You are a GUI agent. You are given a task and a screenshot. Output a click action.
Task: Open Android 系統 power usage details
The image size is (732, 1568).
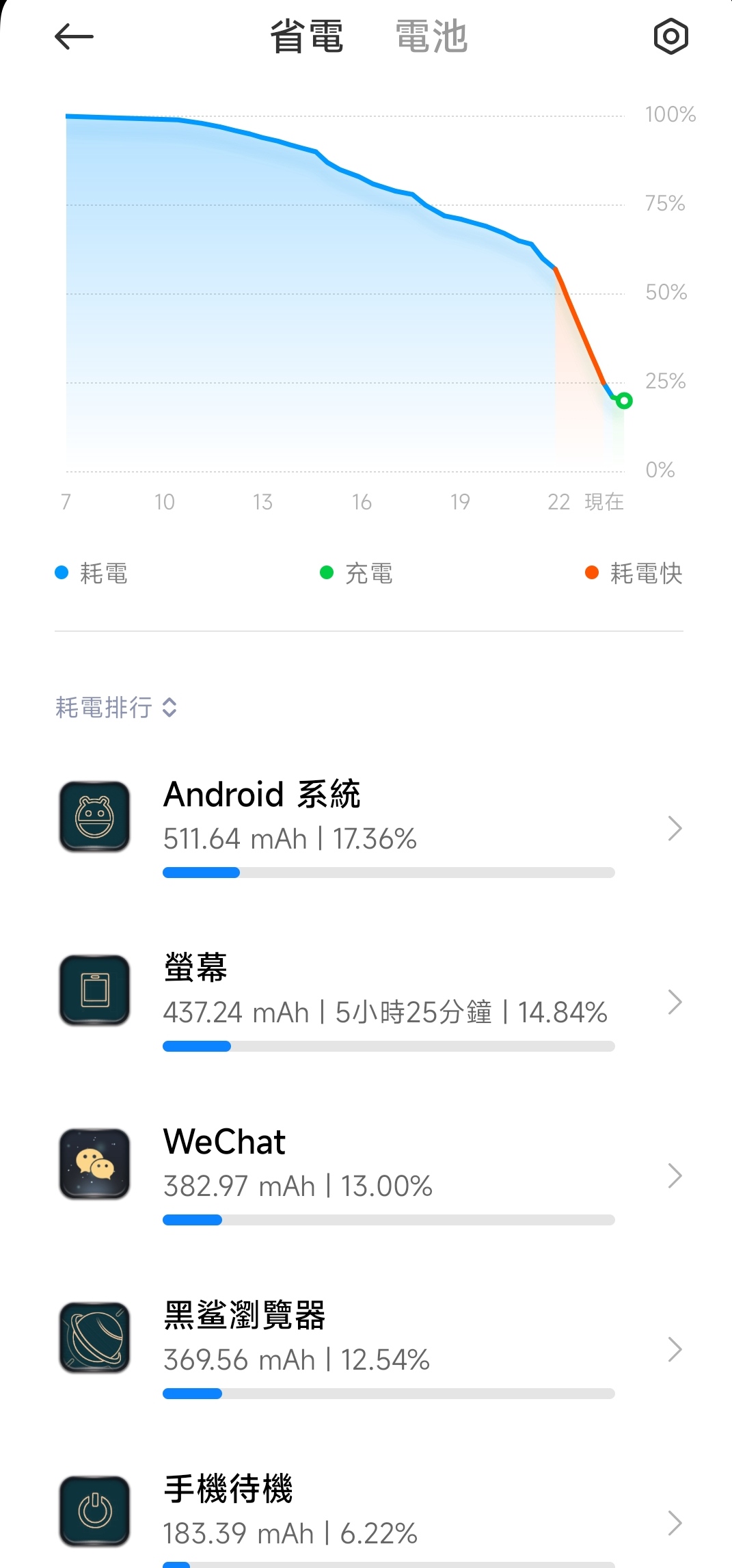[x=369, y=828]
